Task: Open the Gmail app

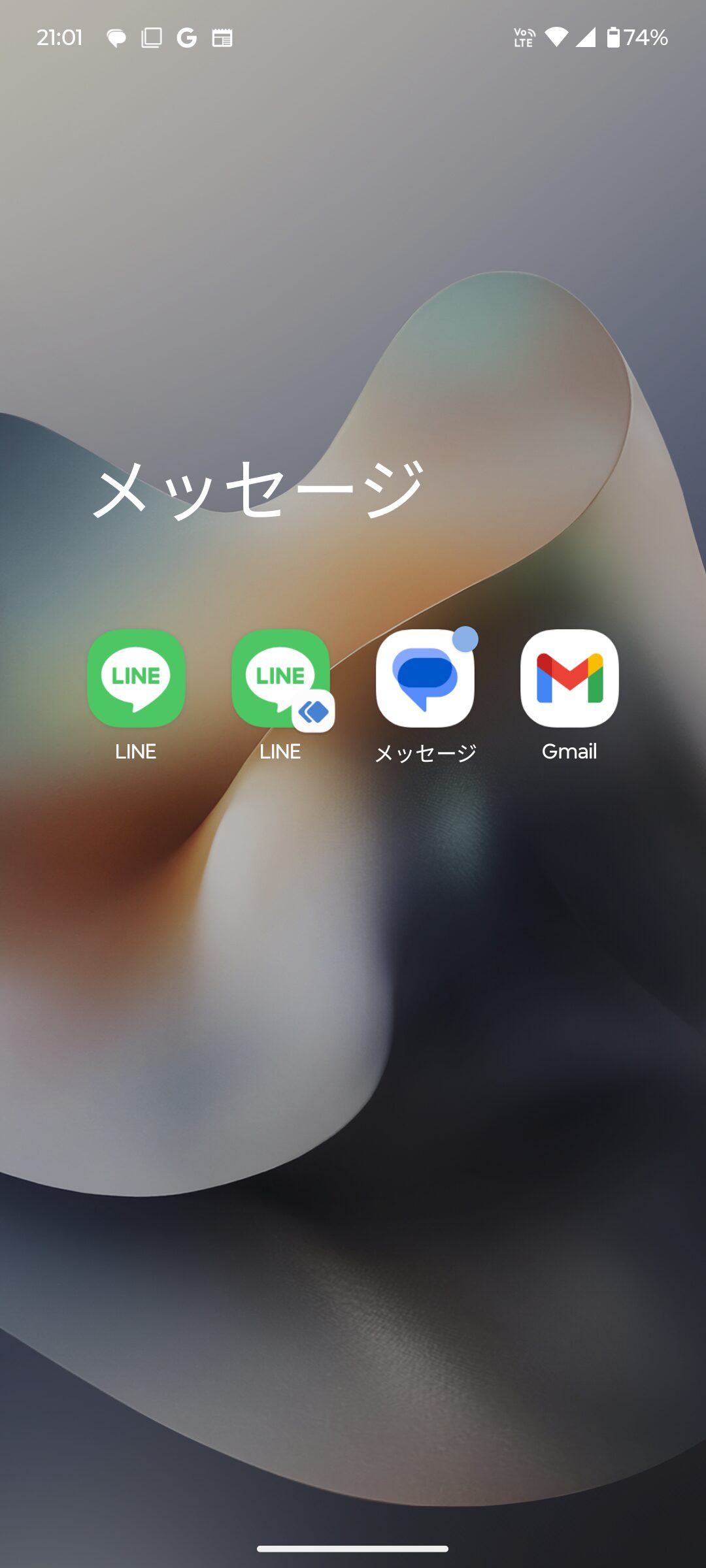Action: pos(569,678)
